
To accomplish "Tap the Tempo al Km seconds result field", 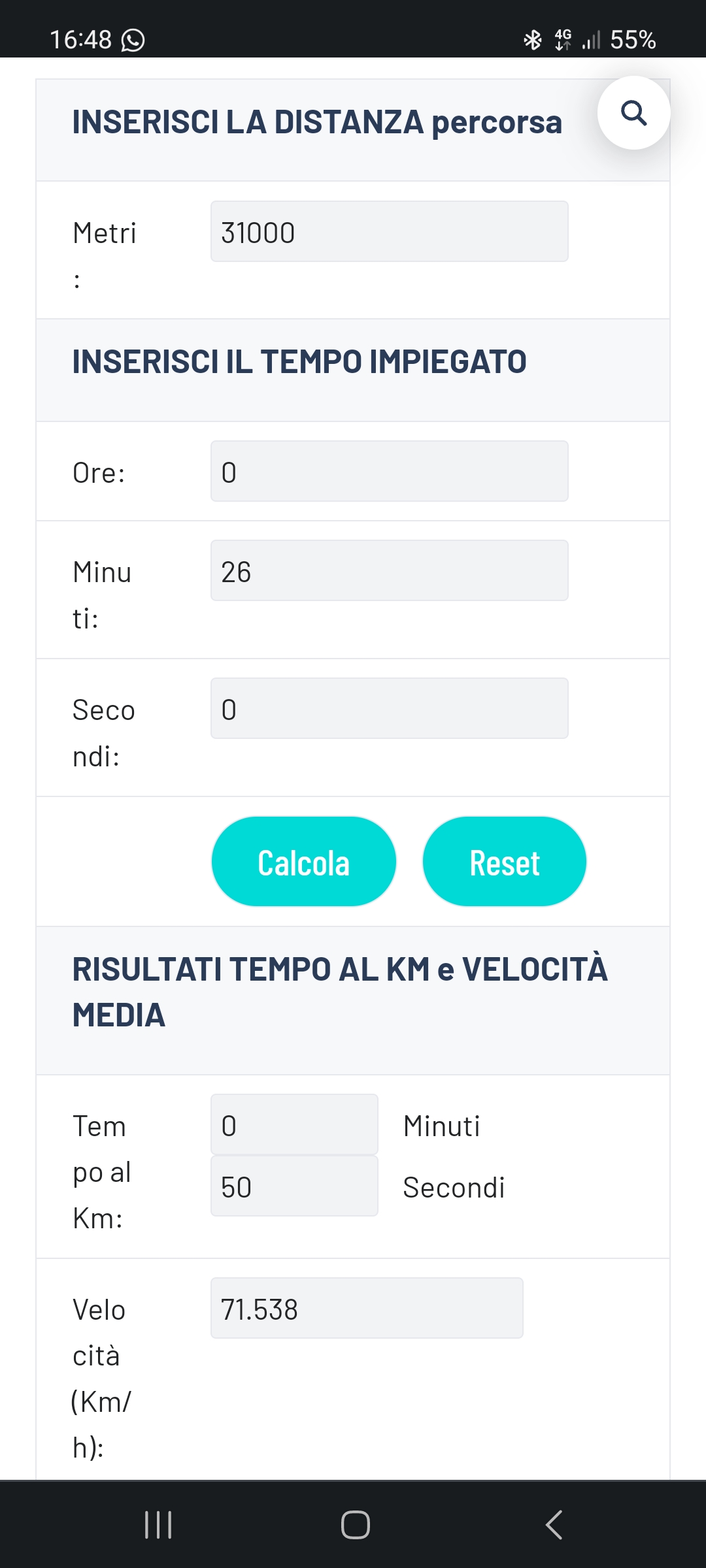I will (x=294, y=1186).
